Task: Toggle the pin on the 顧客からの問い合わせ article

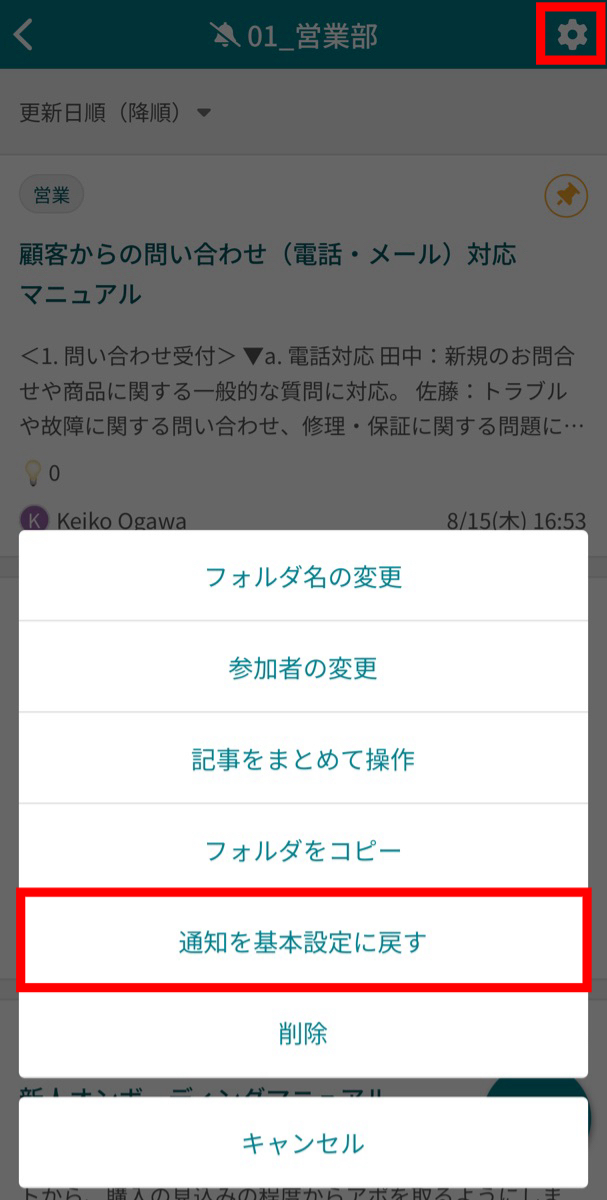Action: [566, 196]
